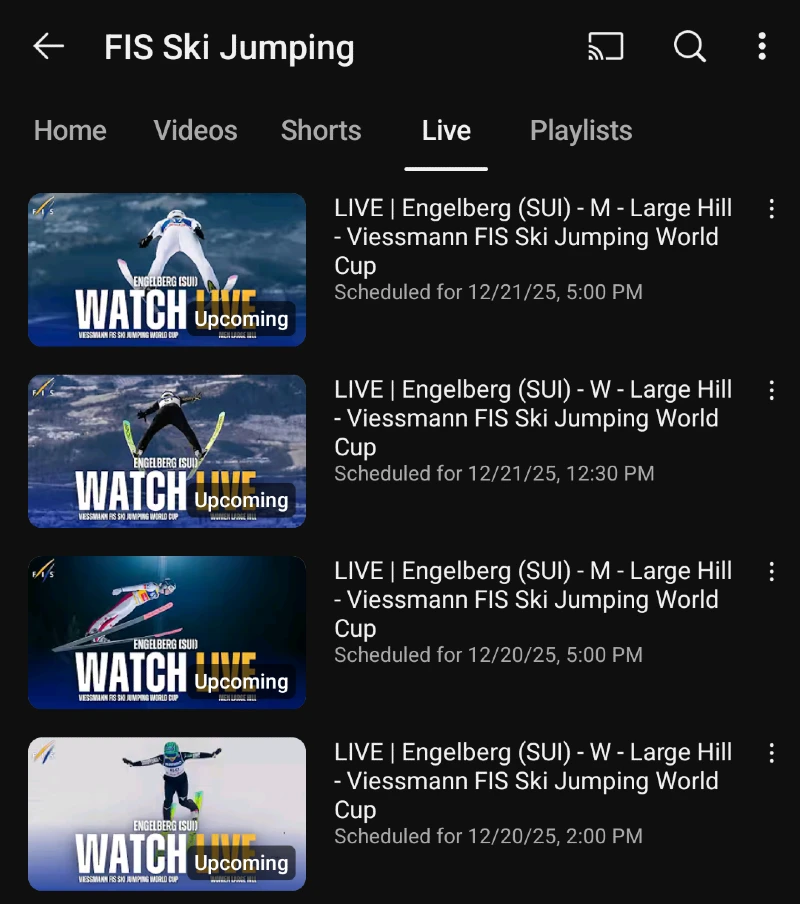Switch to the Shorts tab
Image resolution: width=800 pixels, height=904 pixels.
pos(321,131)
